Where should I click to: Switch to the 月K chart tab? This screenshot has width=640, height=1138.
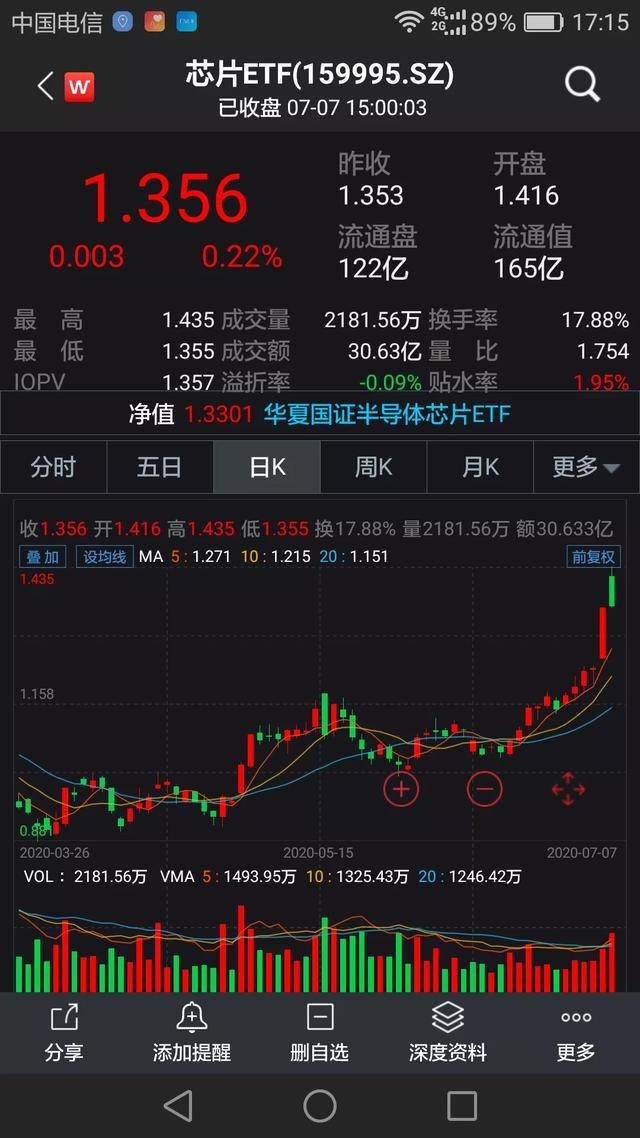[x=480, y=467]
